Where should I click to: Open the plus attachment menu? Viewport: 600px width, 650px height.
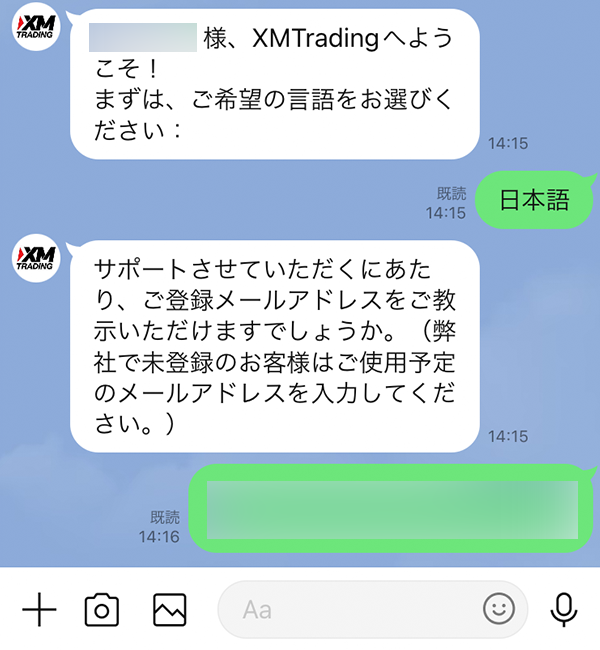coord(39,609)
